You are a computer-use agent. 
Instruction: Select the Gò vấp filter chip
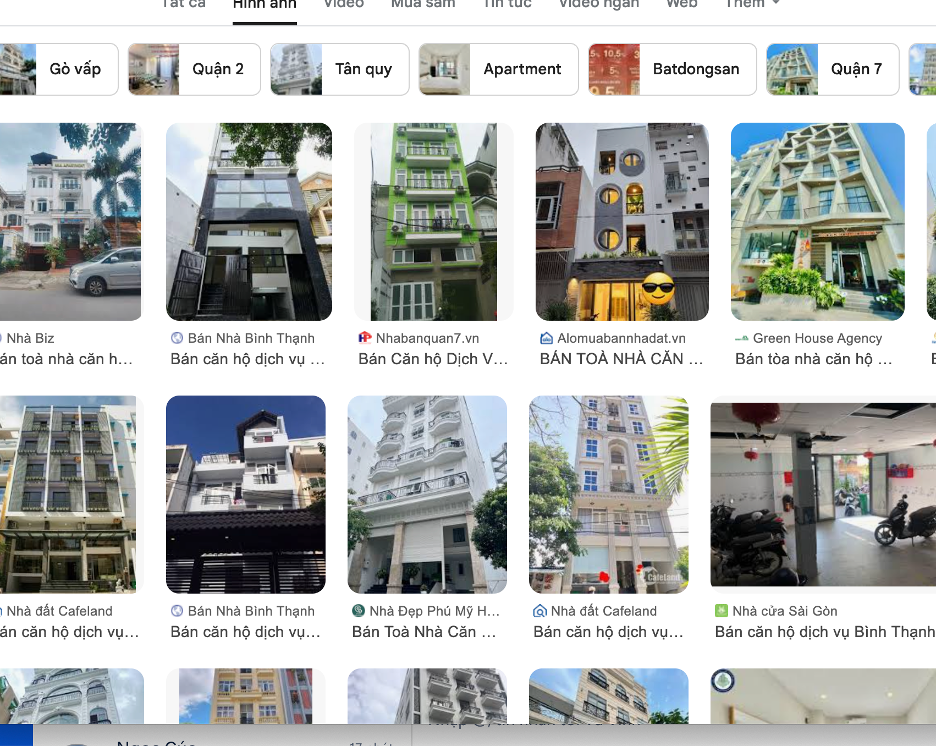tap(60, 69)
